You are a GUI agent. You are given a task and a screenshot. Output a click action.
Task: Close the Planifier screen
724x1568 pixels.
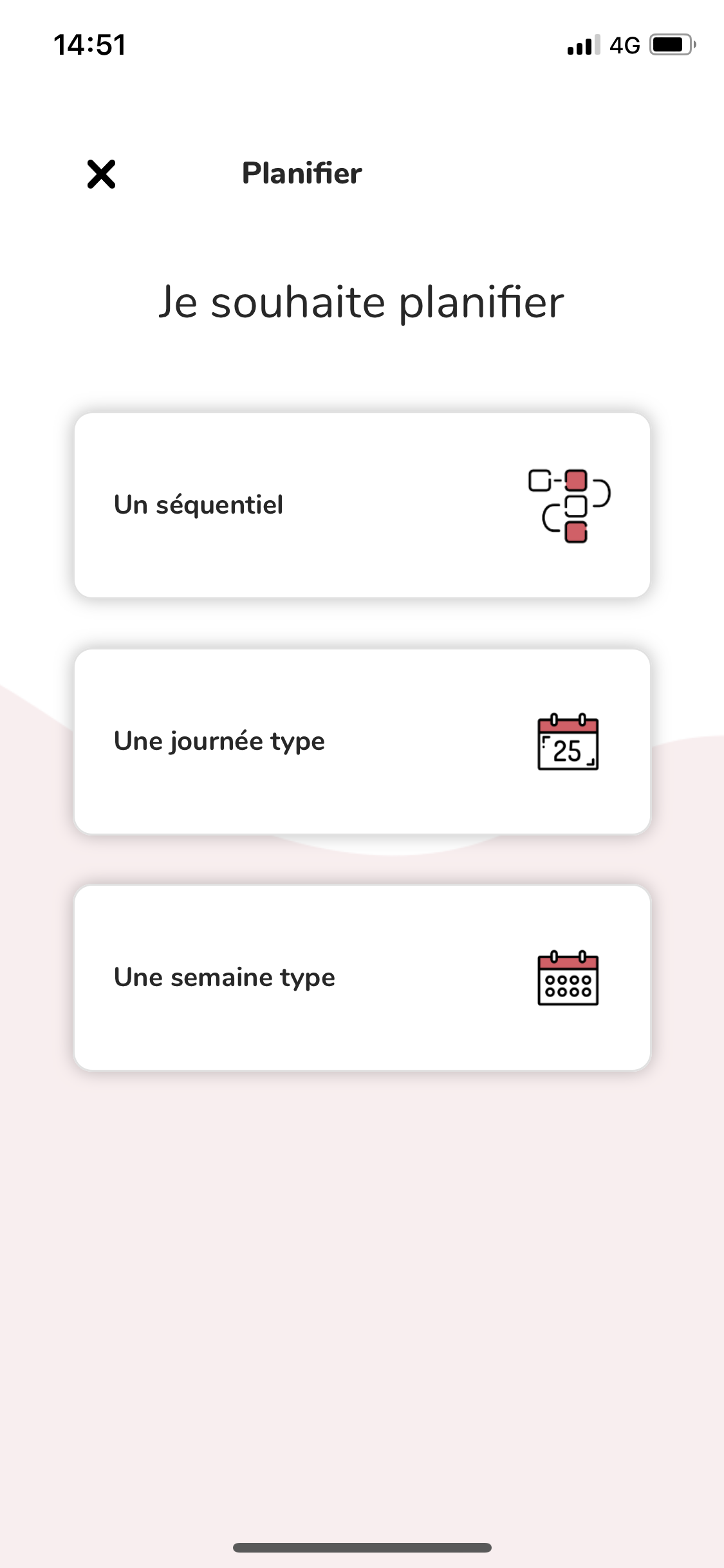(101, 174)
